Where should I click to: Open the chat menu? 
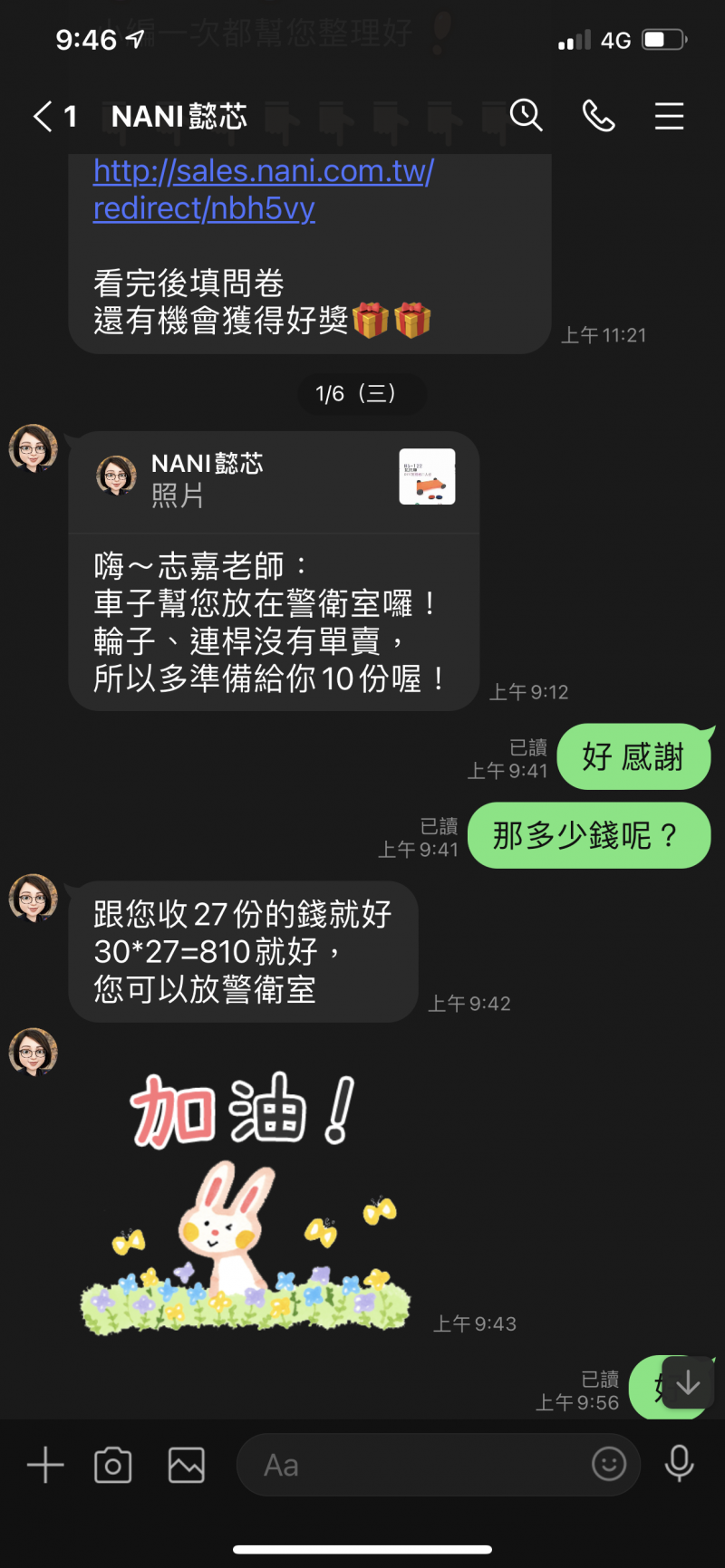[x=669, y=116]
